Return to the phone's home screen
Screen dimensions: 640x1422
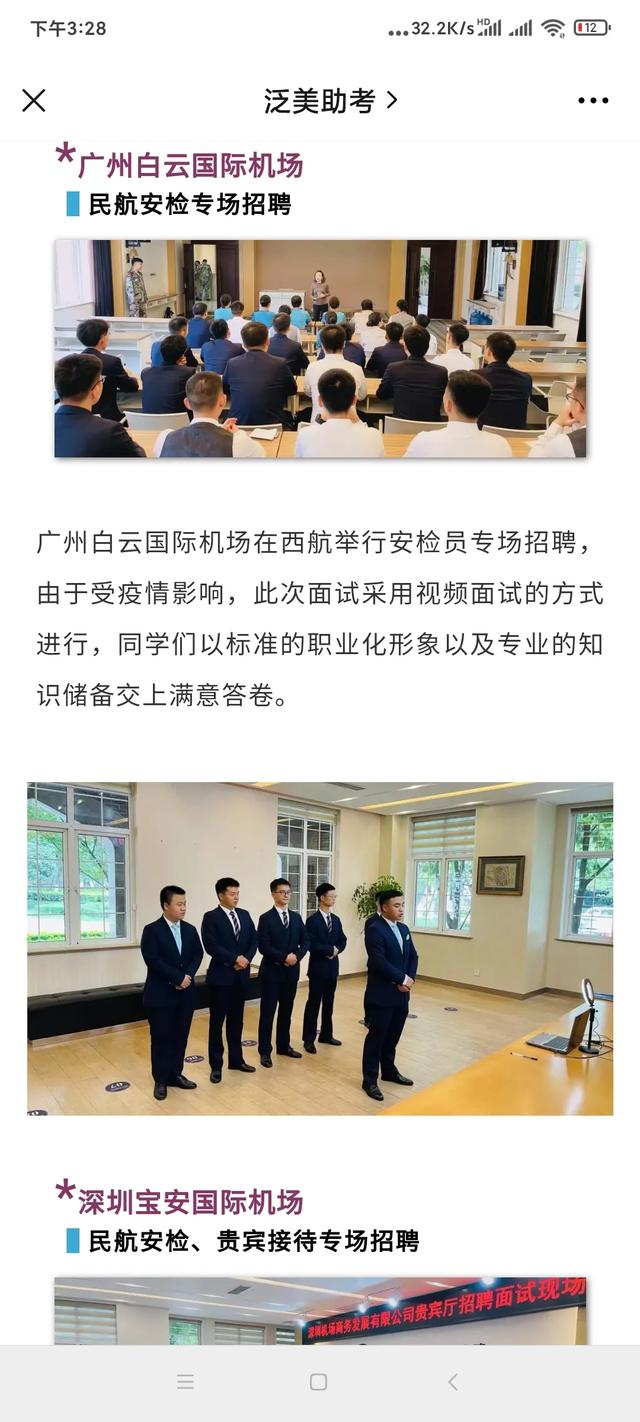(x=318, y=1382)
